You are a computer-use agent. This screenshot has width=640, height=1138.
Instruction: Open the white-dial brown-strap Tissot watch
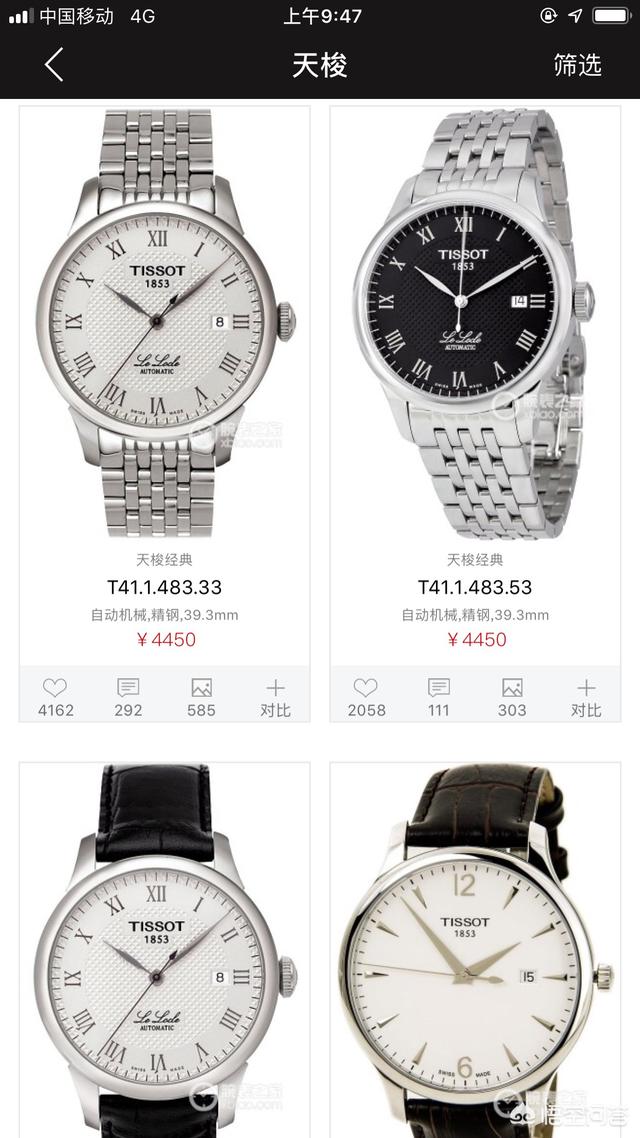click(475, 950)
